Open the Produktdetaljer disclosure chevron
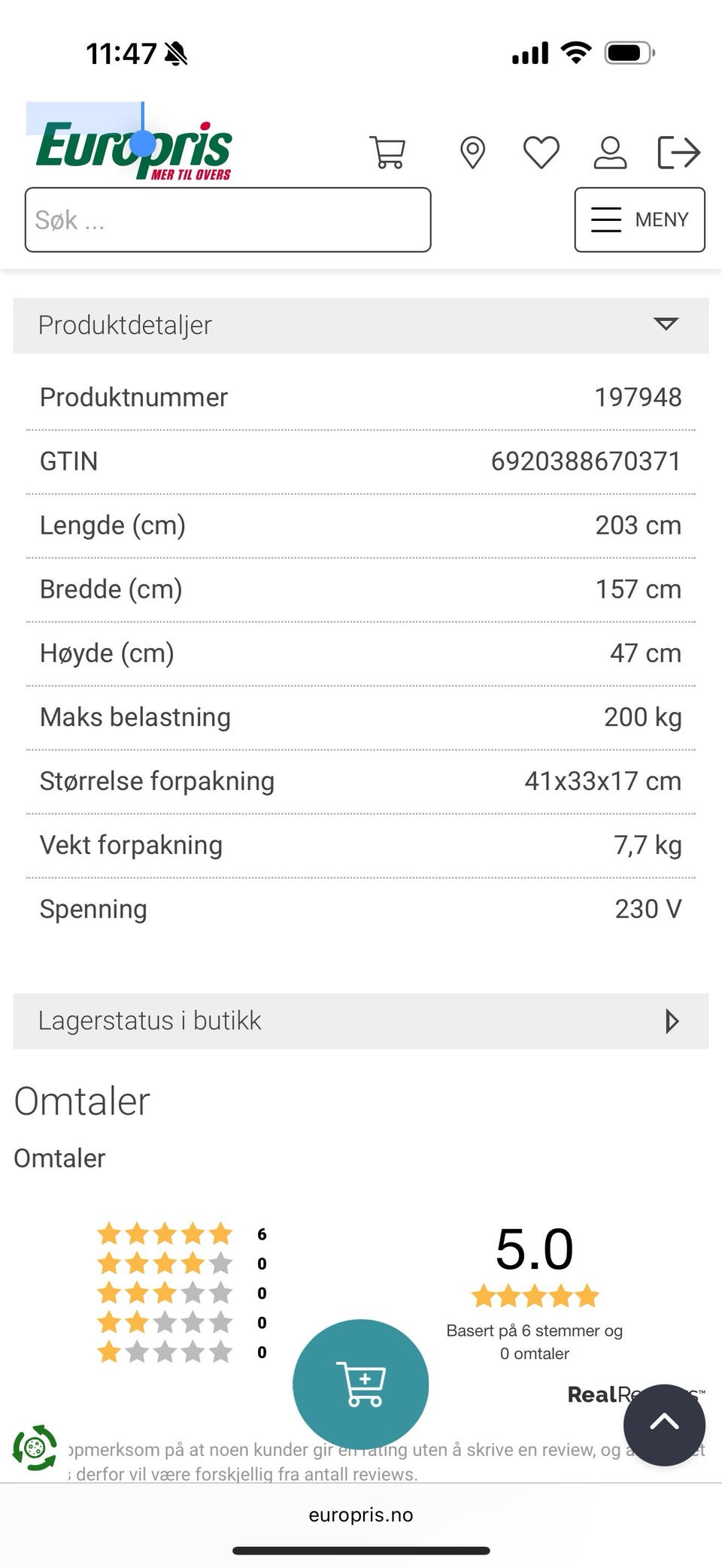This screenshot has height=1568, width=722. [x=665, y=325]
